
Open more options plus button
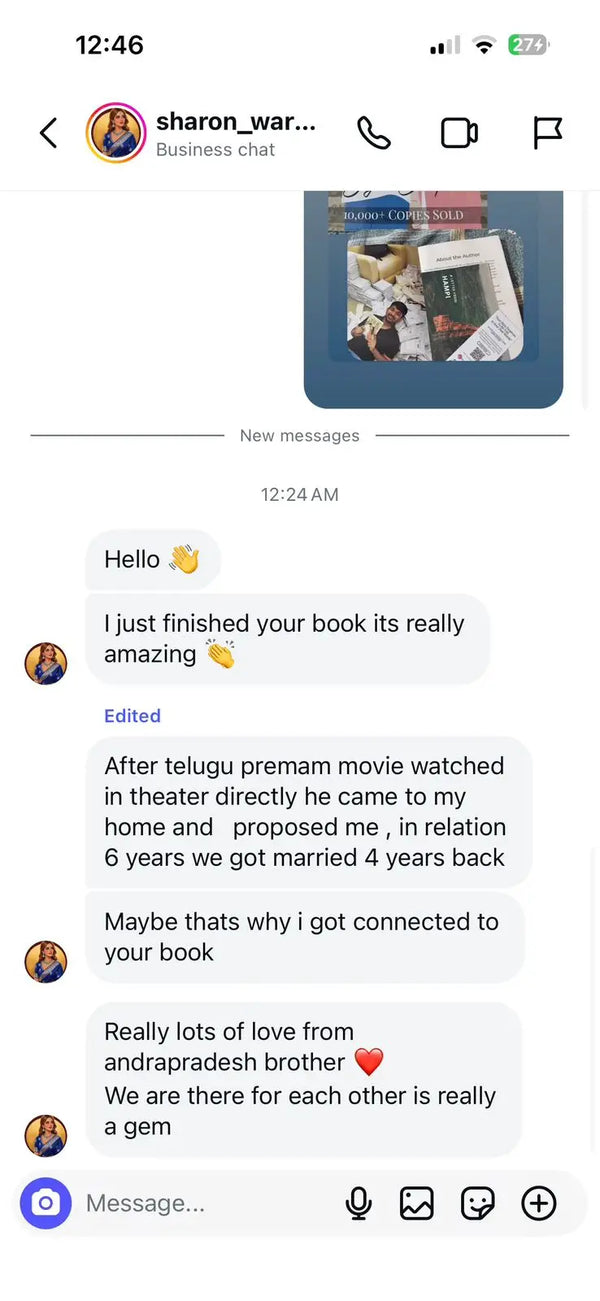[539, 1203]
